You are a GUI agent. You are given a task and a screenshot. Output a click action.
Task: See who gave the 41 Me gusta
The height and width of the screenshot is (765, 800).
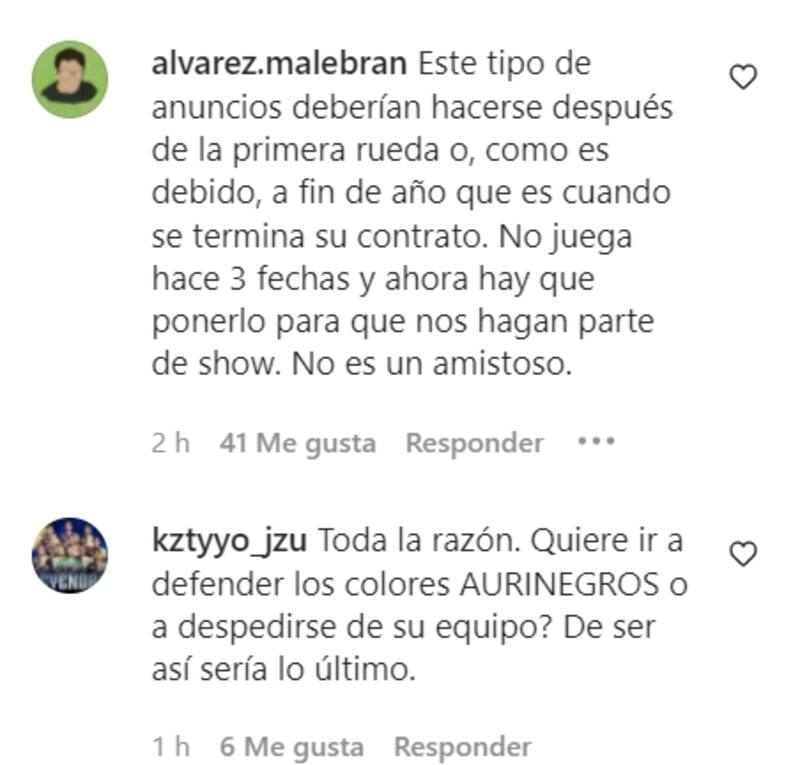297,442
